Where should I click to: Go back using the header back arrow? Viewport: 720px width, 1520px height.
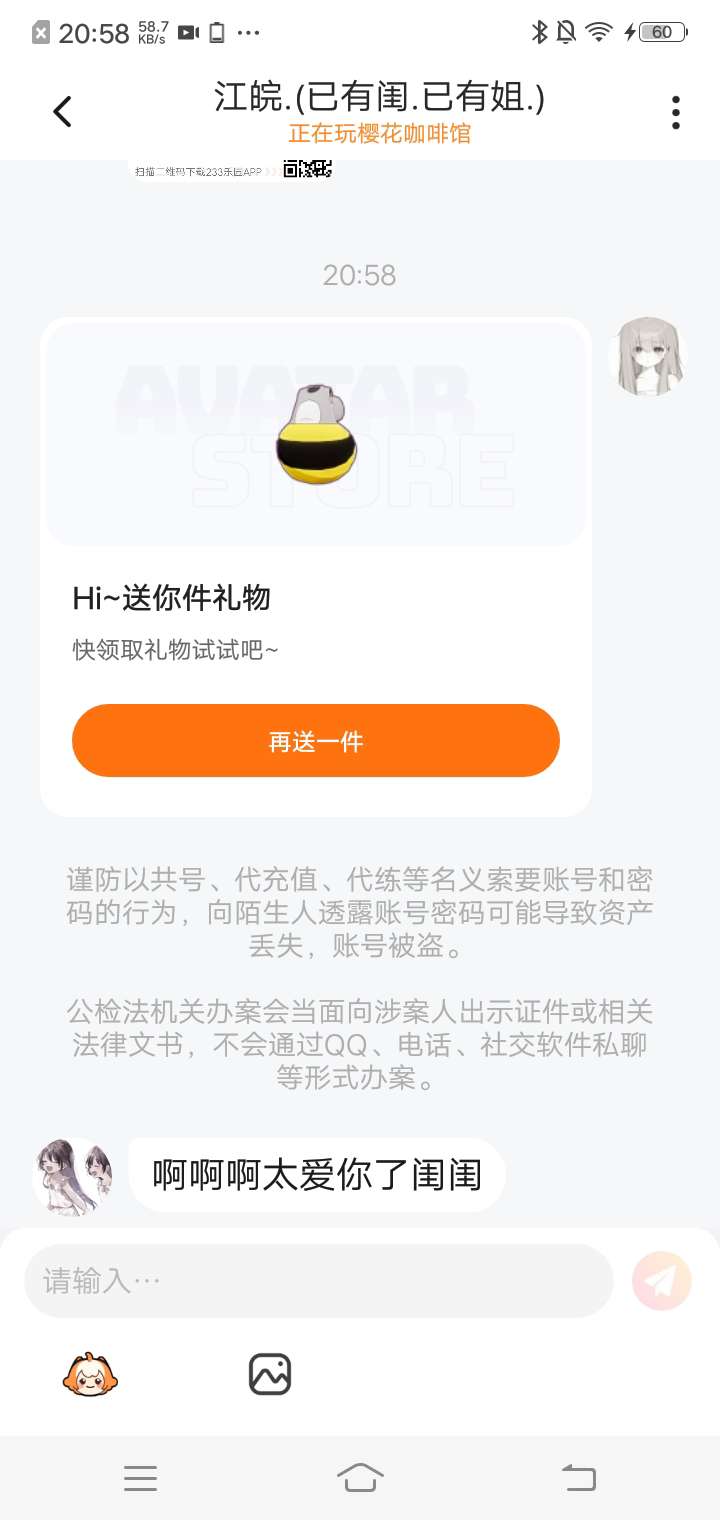click(62, 112)
